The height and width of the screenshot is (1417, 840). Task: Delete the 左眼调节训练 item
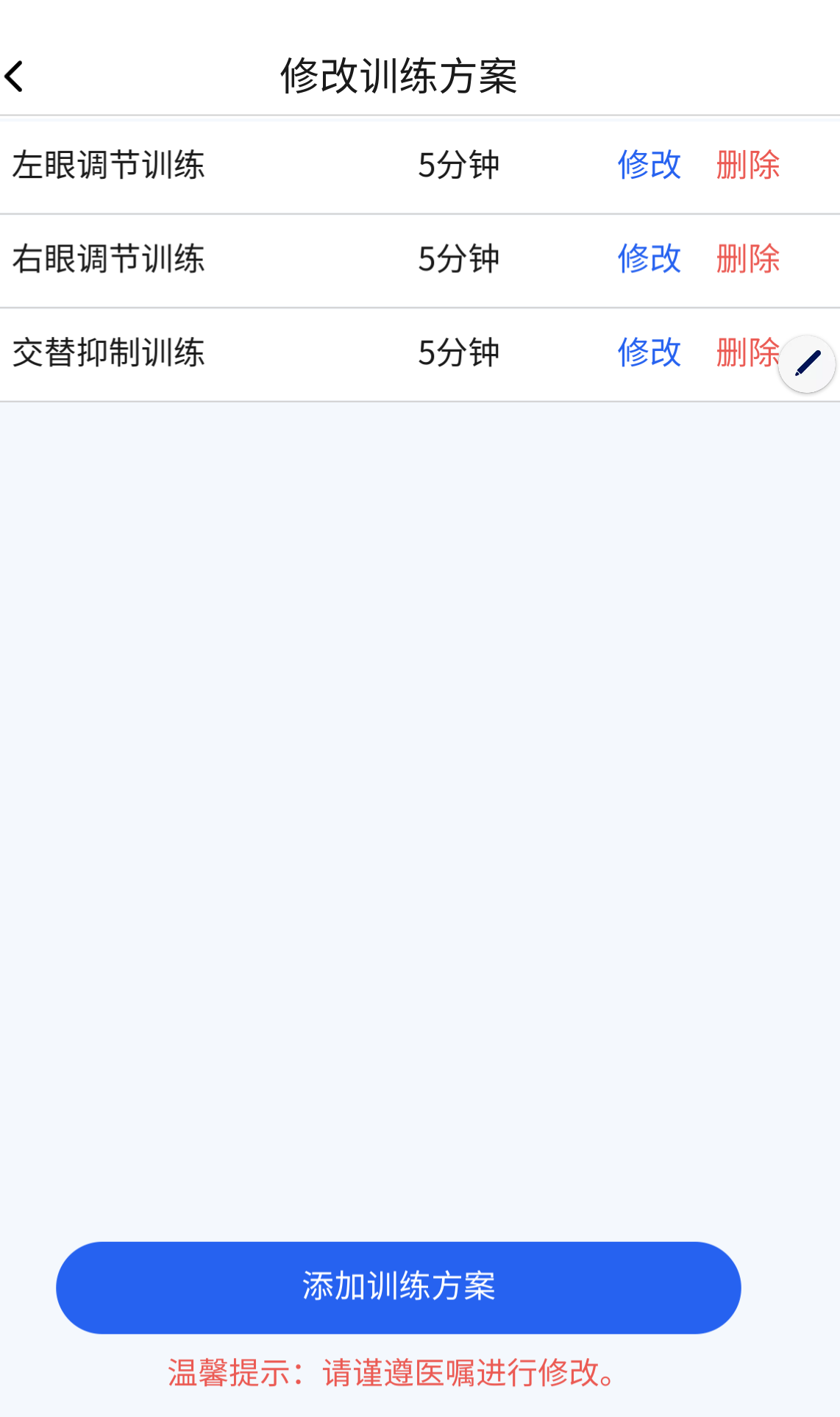coord(747,165)
